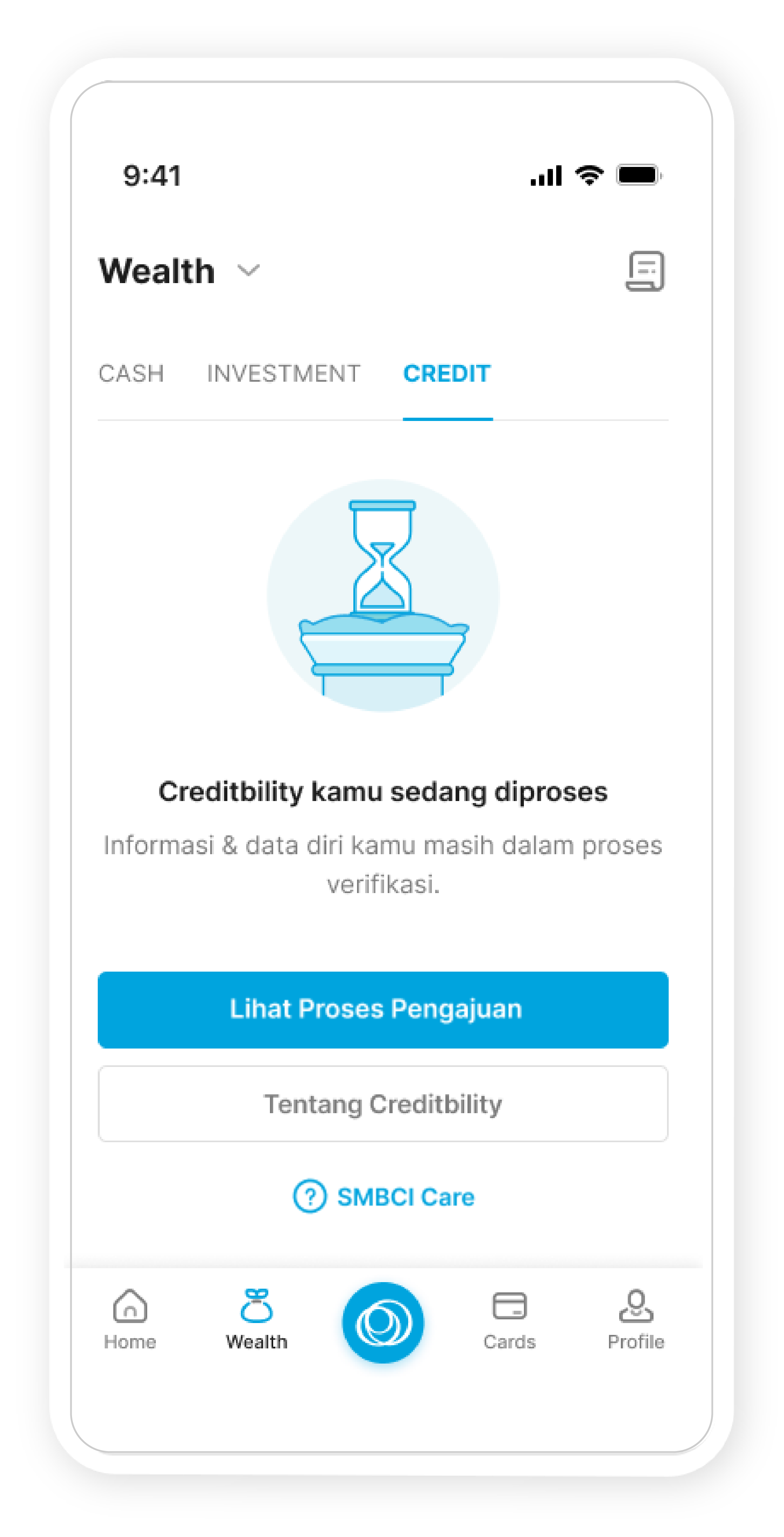
Task: Switch to the INVESTMENT tab
Action: [283, 374]
